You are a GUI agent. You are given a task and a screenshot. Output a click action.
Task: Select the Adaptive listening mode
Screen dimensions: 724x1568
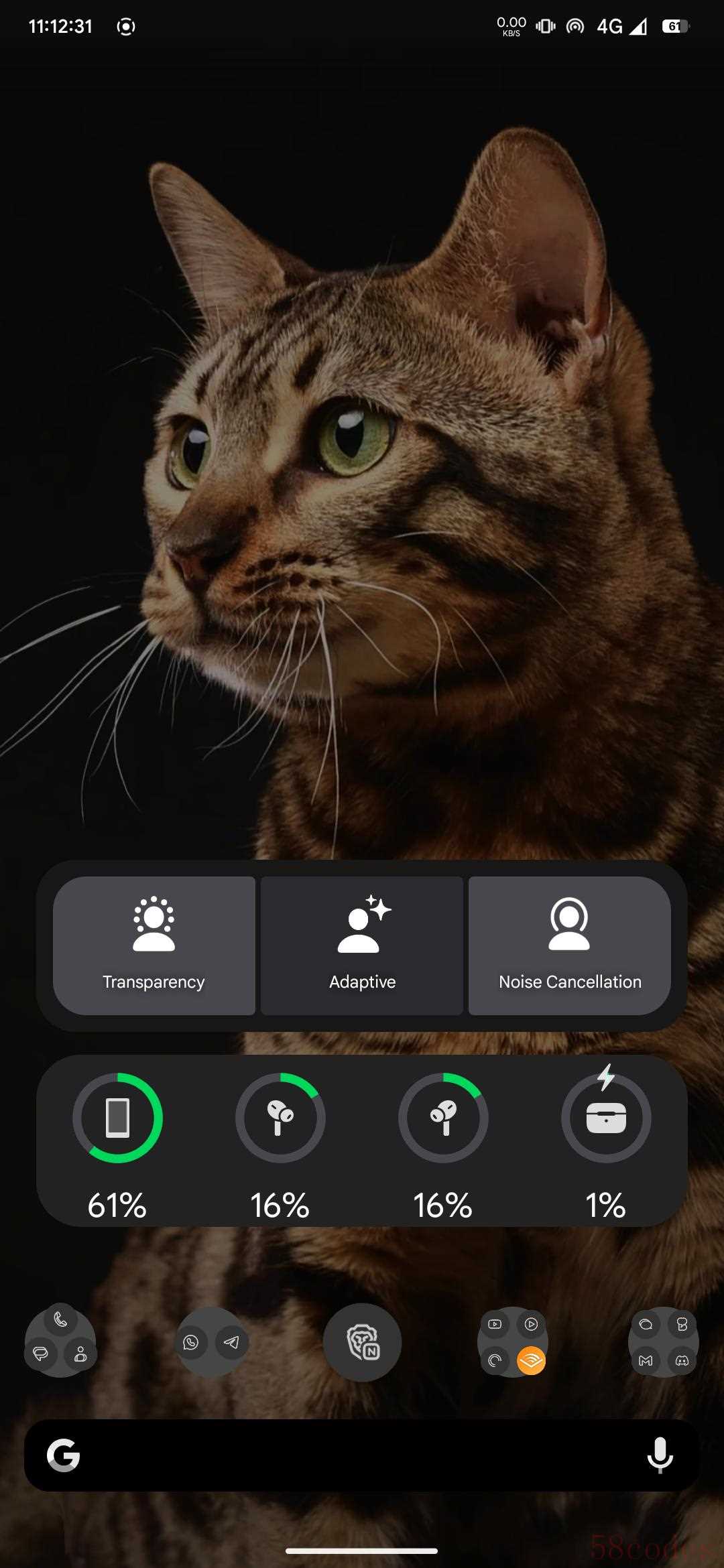pyautogui.click(x=362, y=945)
